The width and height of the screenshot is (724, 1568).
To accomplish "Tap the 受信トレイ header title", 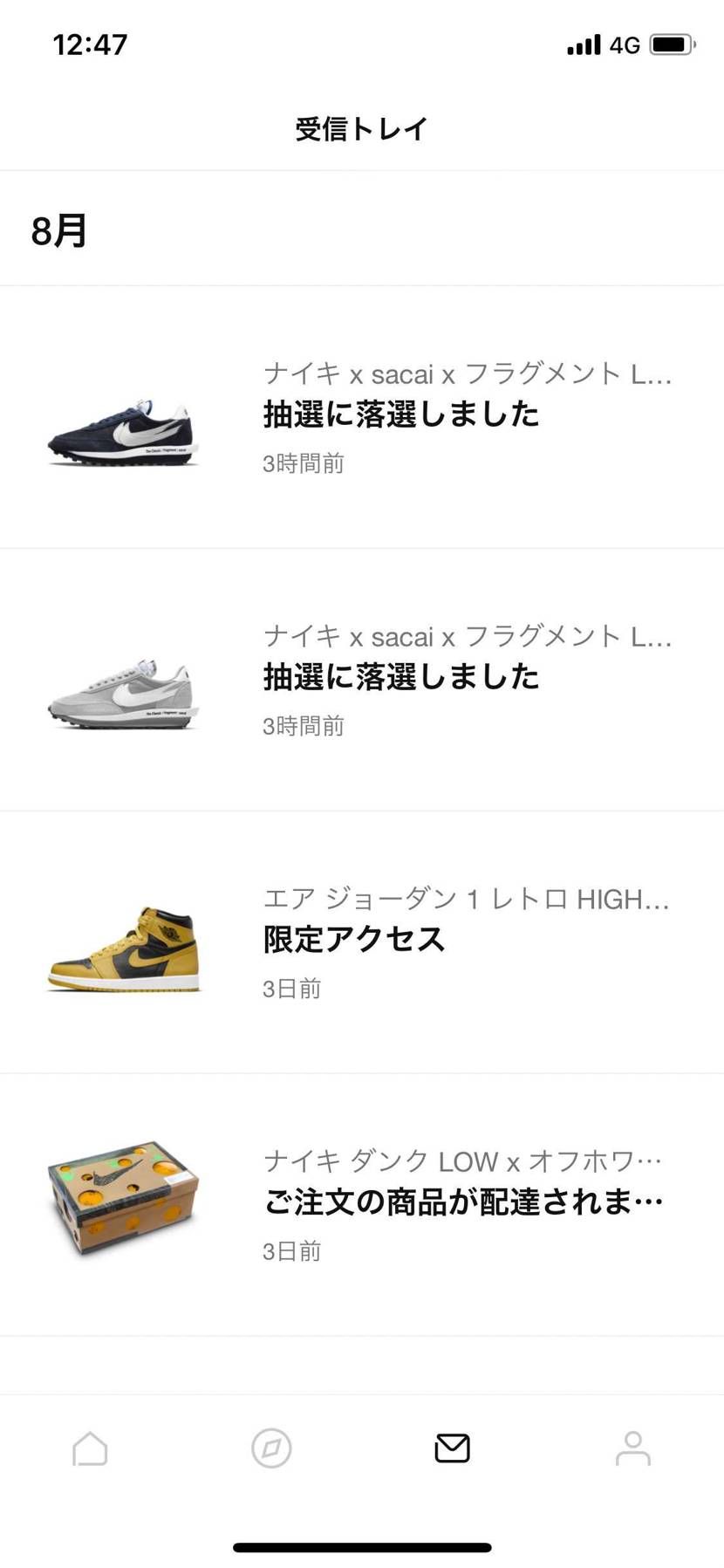I will (x=361, y=128).
